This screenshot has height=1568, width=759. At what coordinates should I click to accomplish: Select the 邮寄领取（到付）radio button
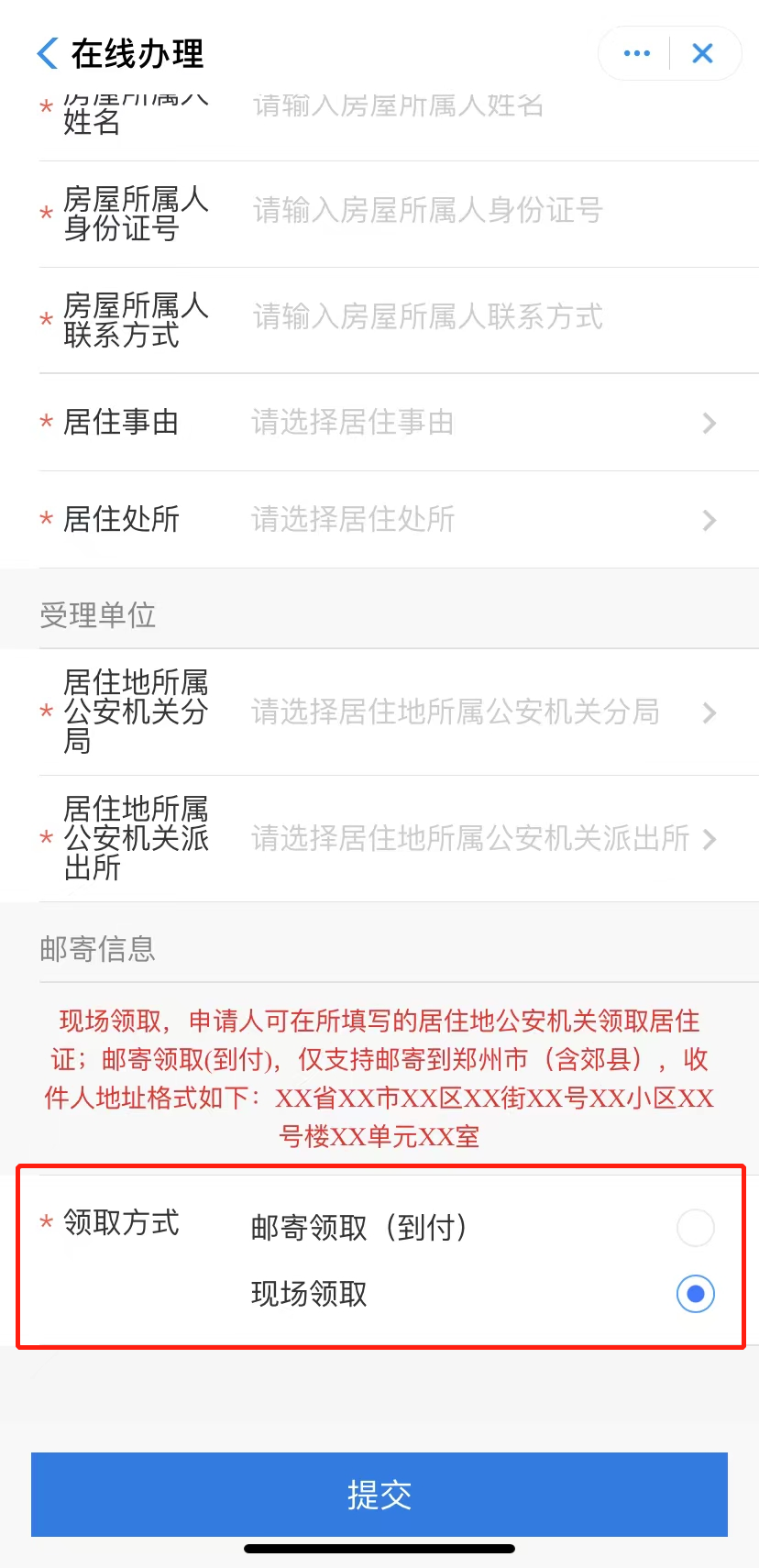coord(695,1227)
